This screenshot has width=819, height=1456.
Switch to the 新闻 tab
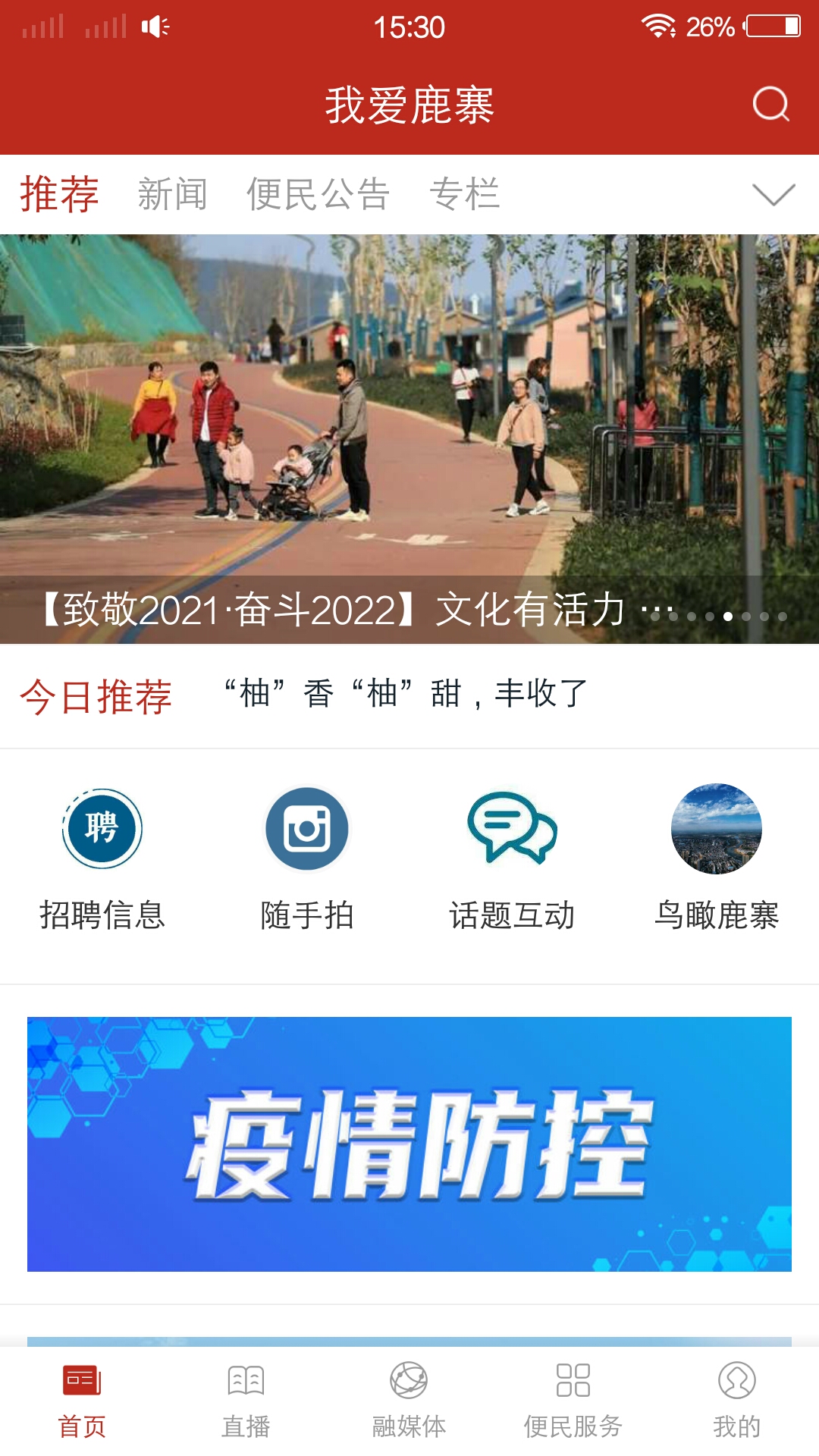click(x=173, y=194)
